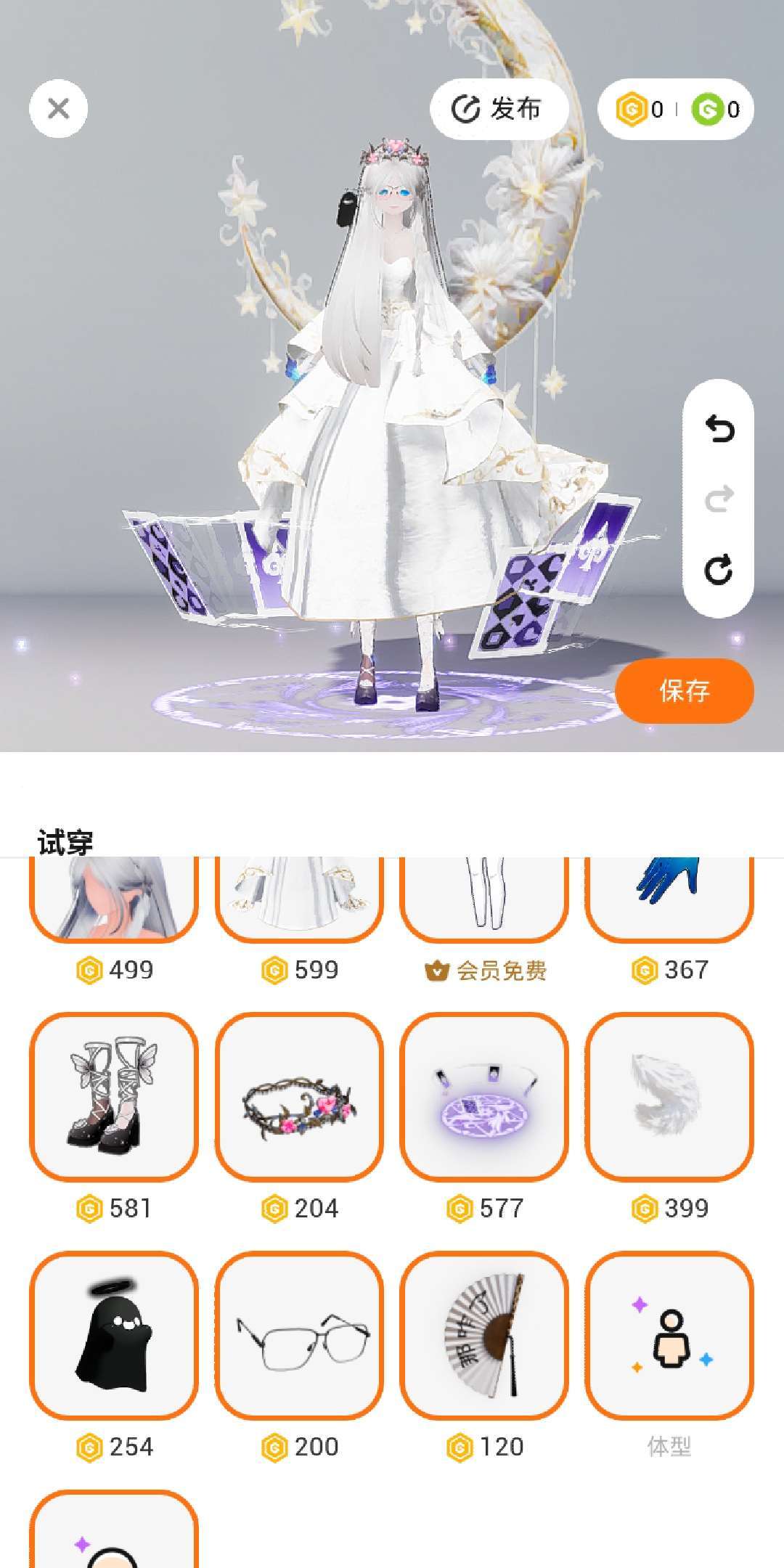Close the avatar dress-up editor

click(x=58, y=109)
